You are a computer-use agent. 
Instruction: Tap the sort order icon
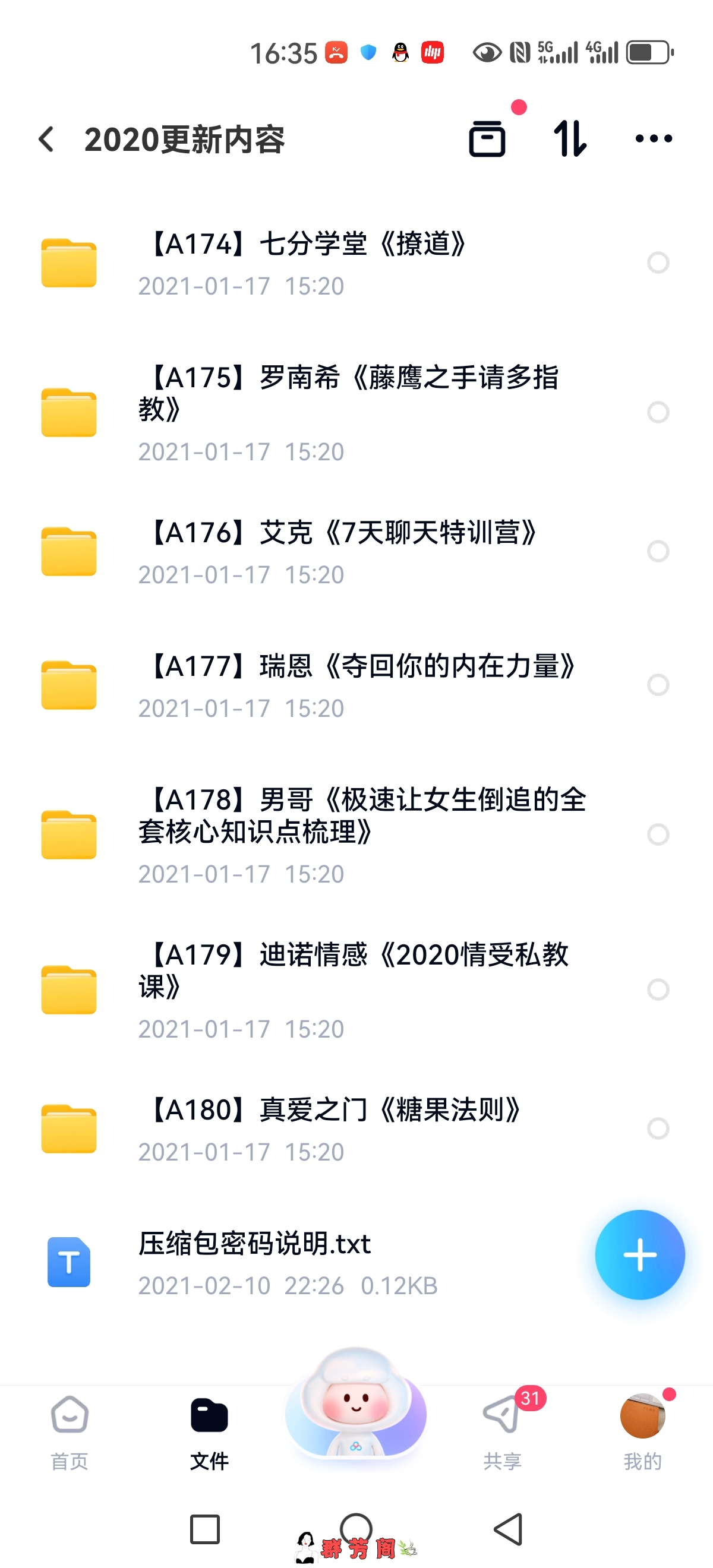click(x=571, y=139)
